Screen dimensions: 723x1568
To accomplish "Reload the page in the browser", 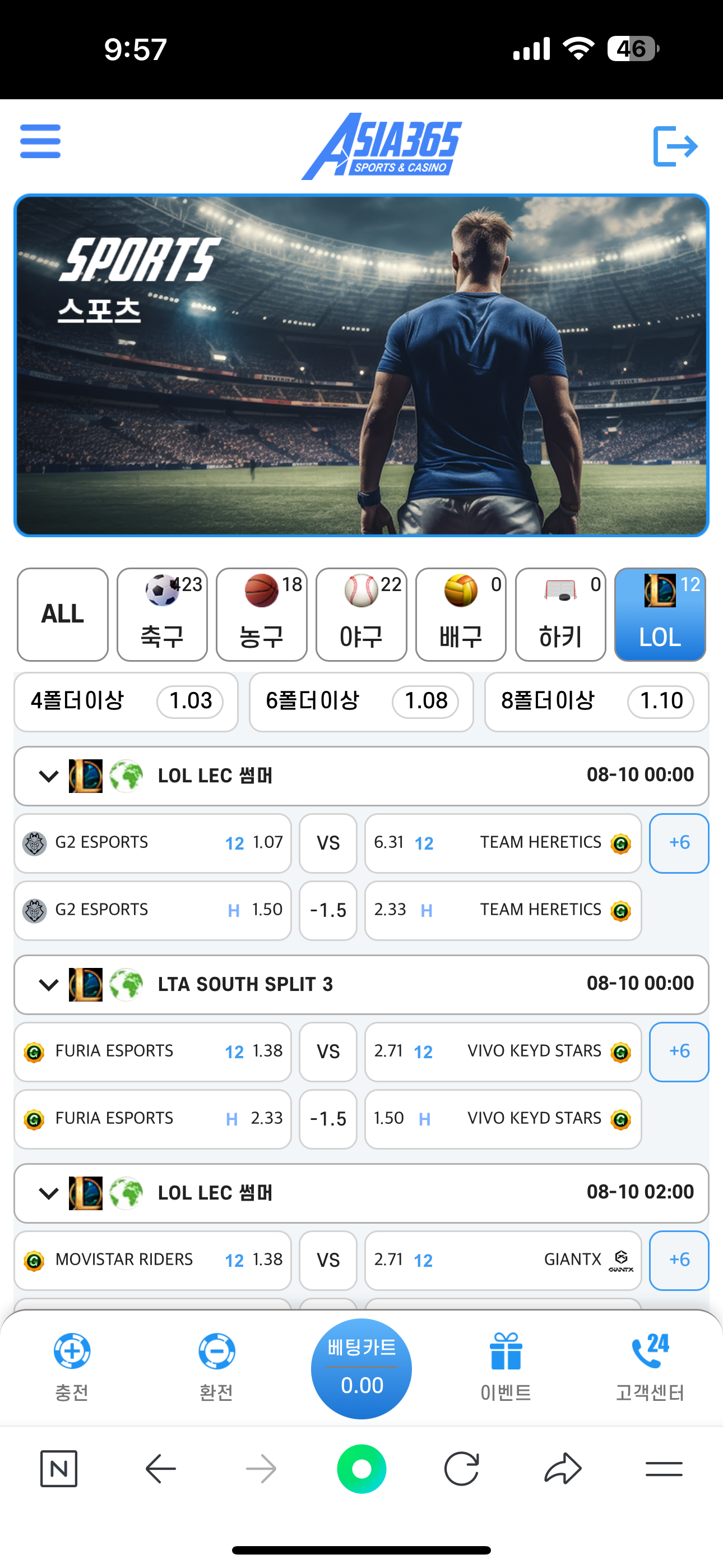I will (x=461, y=1469).
